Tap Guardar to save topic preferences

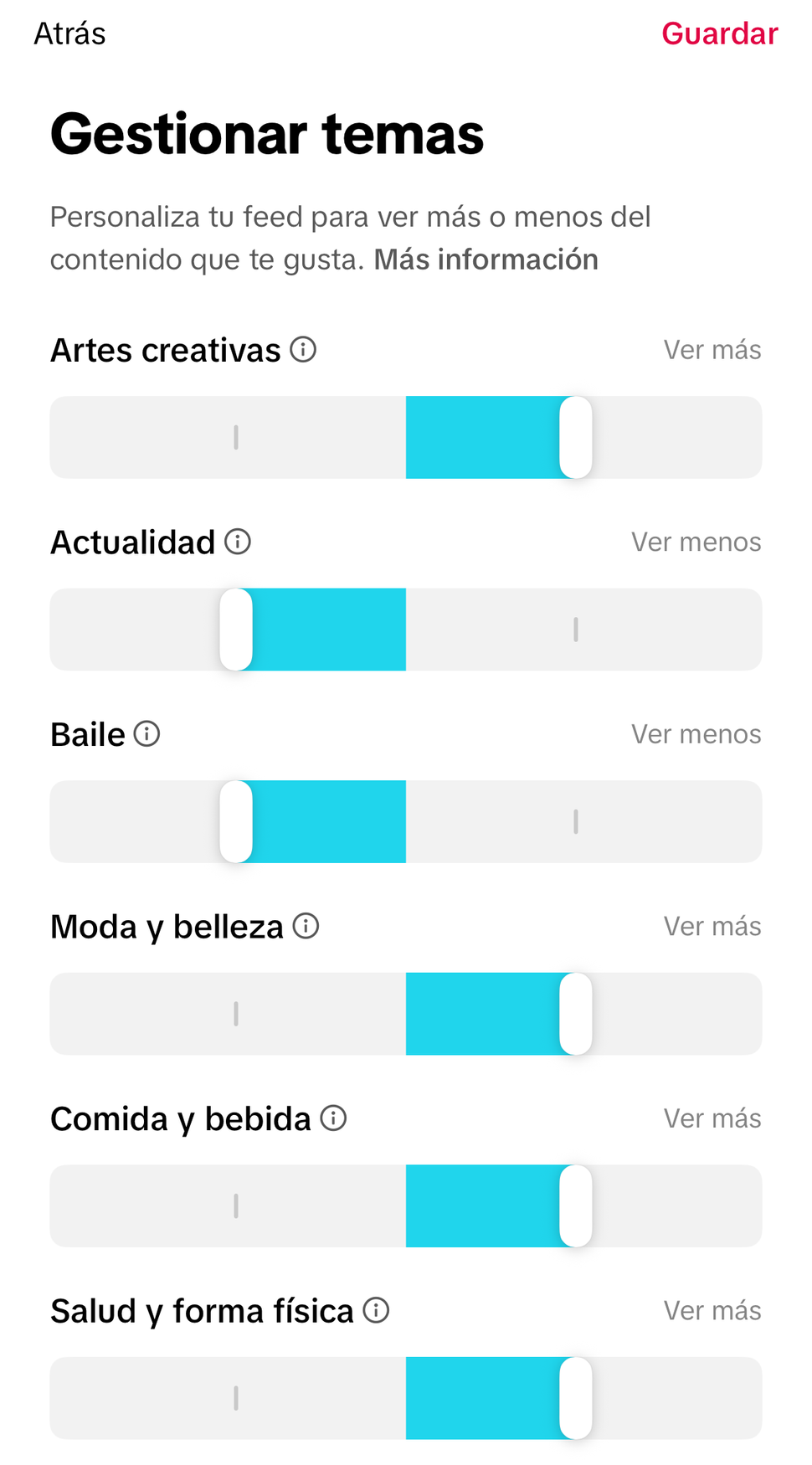(719, 33)
